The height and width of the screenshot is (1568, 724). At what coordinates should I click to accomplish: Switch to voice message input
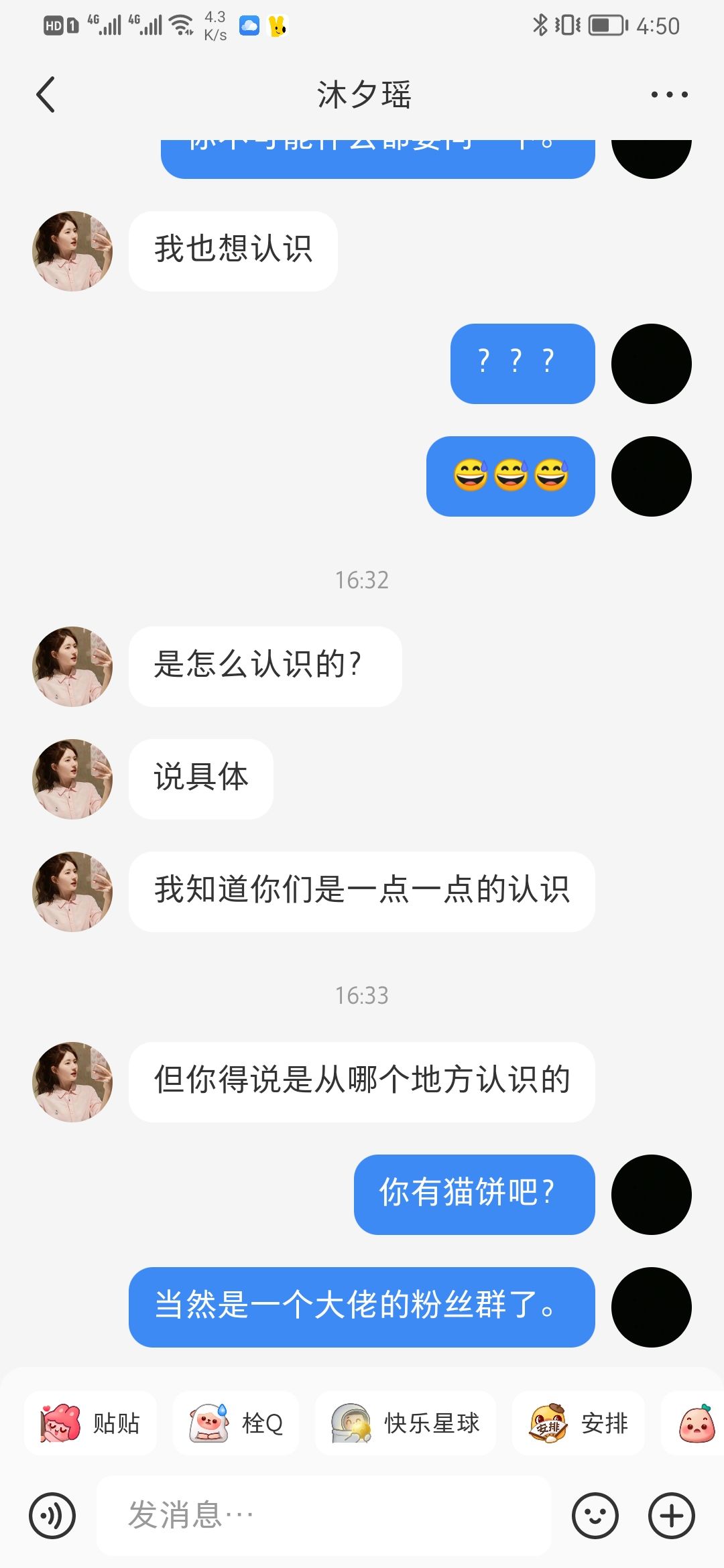click(52, 1515)
